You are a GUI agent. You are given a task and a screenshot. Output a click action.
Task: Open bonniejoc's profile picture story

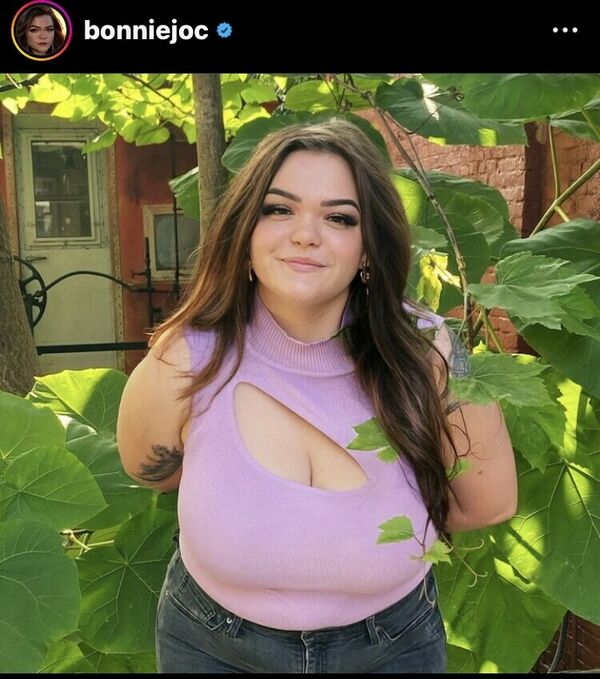click(40, 30)
